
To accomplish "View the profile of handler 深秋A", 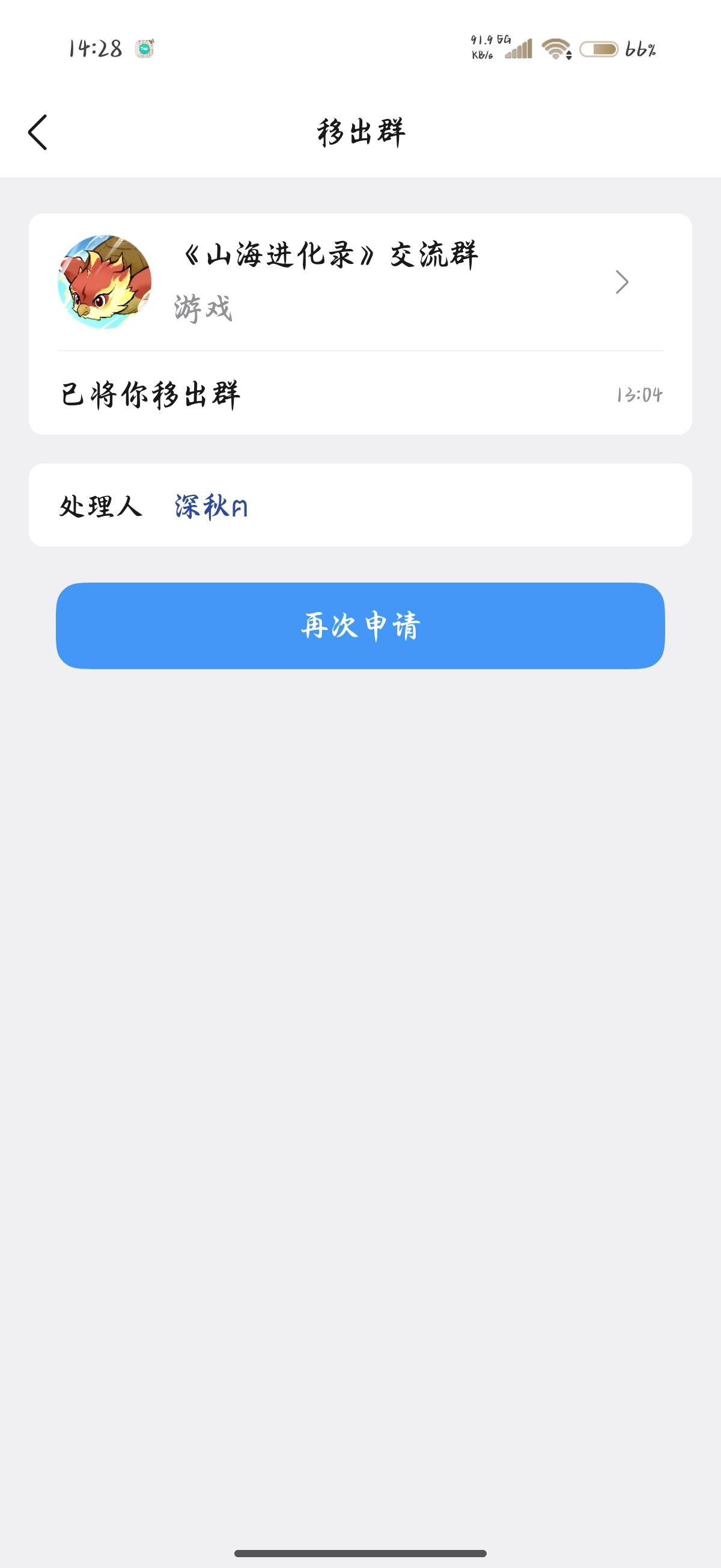I will point(211,506).
